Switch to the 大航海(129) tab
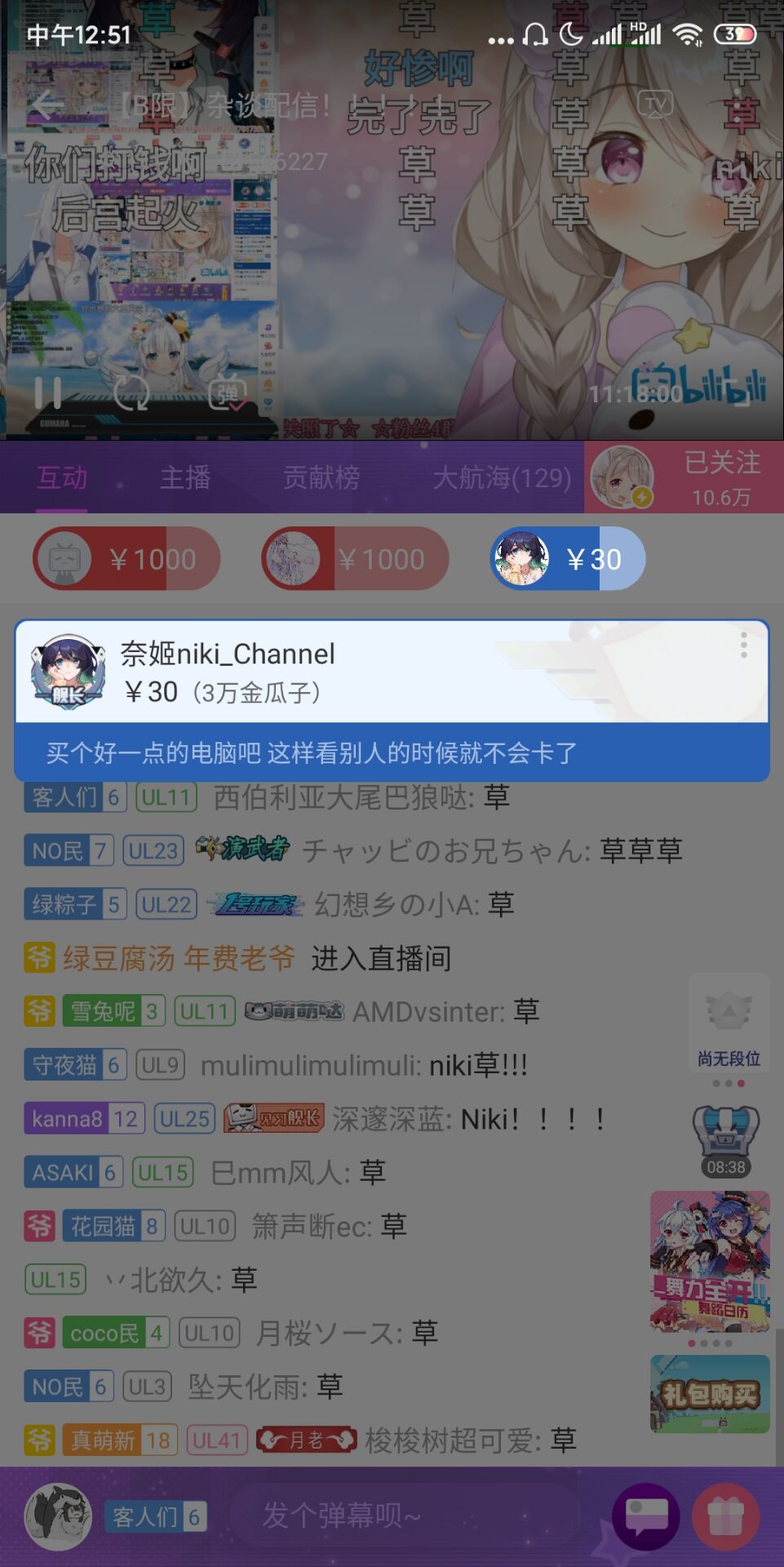This screenshot has height=1567, width=784. coord(501,477)
